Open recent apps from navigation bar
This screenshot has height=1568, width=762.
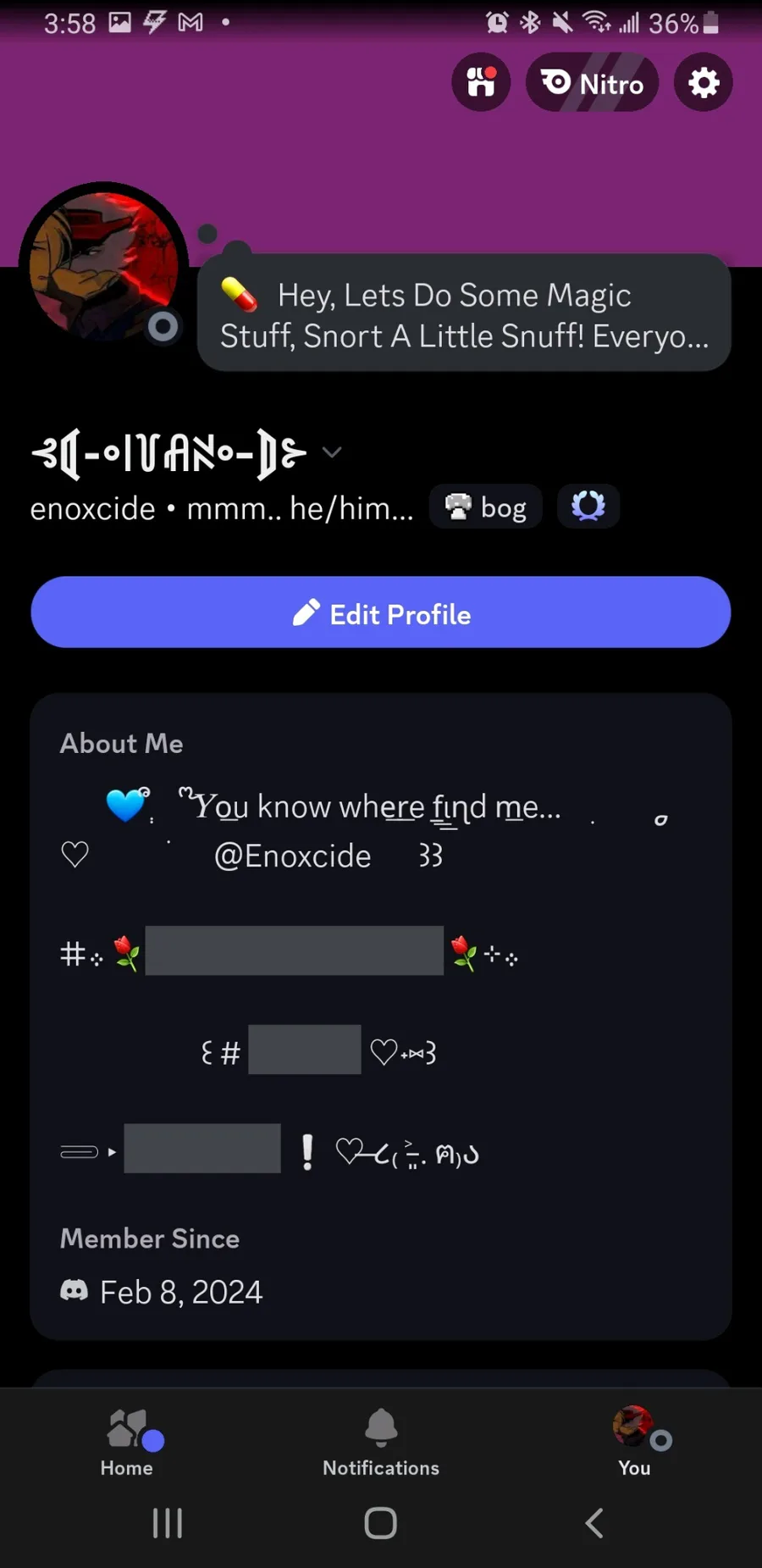tap(168, 1523)
